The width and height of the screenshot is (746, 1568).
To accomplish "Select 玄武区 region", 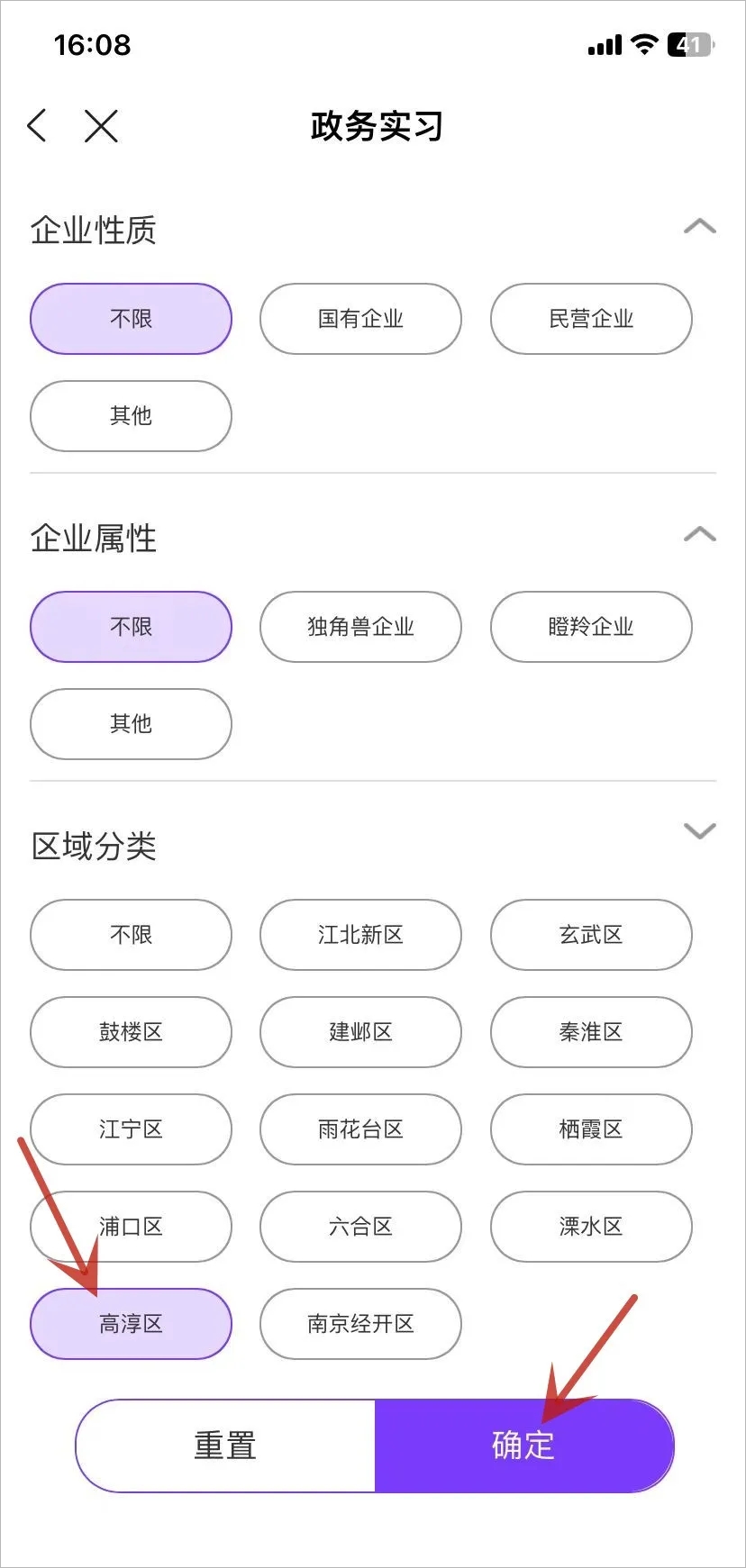I will pyautogui.click(x=591, y=935).
